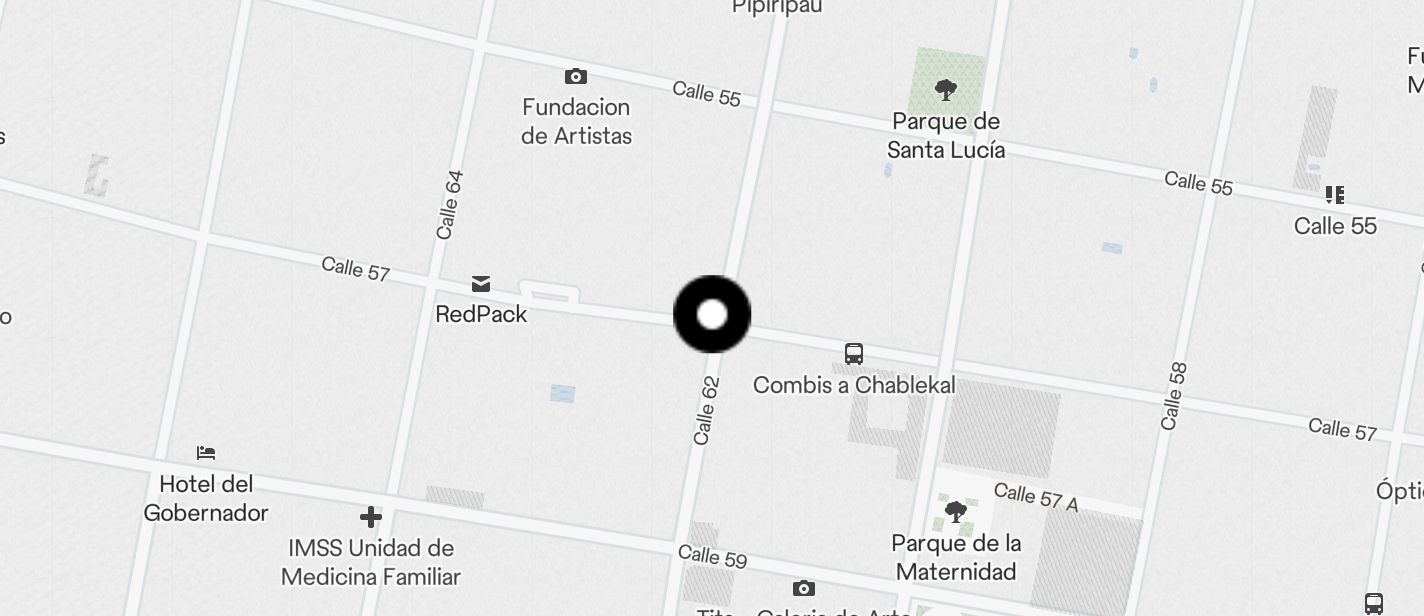Open the IMSS Unidad de Medicina Familiar marker
The width and height of the screenshot is (1424, 616).
point(371,517)
